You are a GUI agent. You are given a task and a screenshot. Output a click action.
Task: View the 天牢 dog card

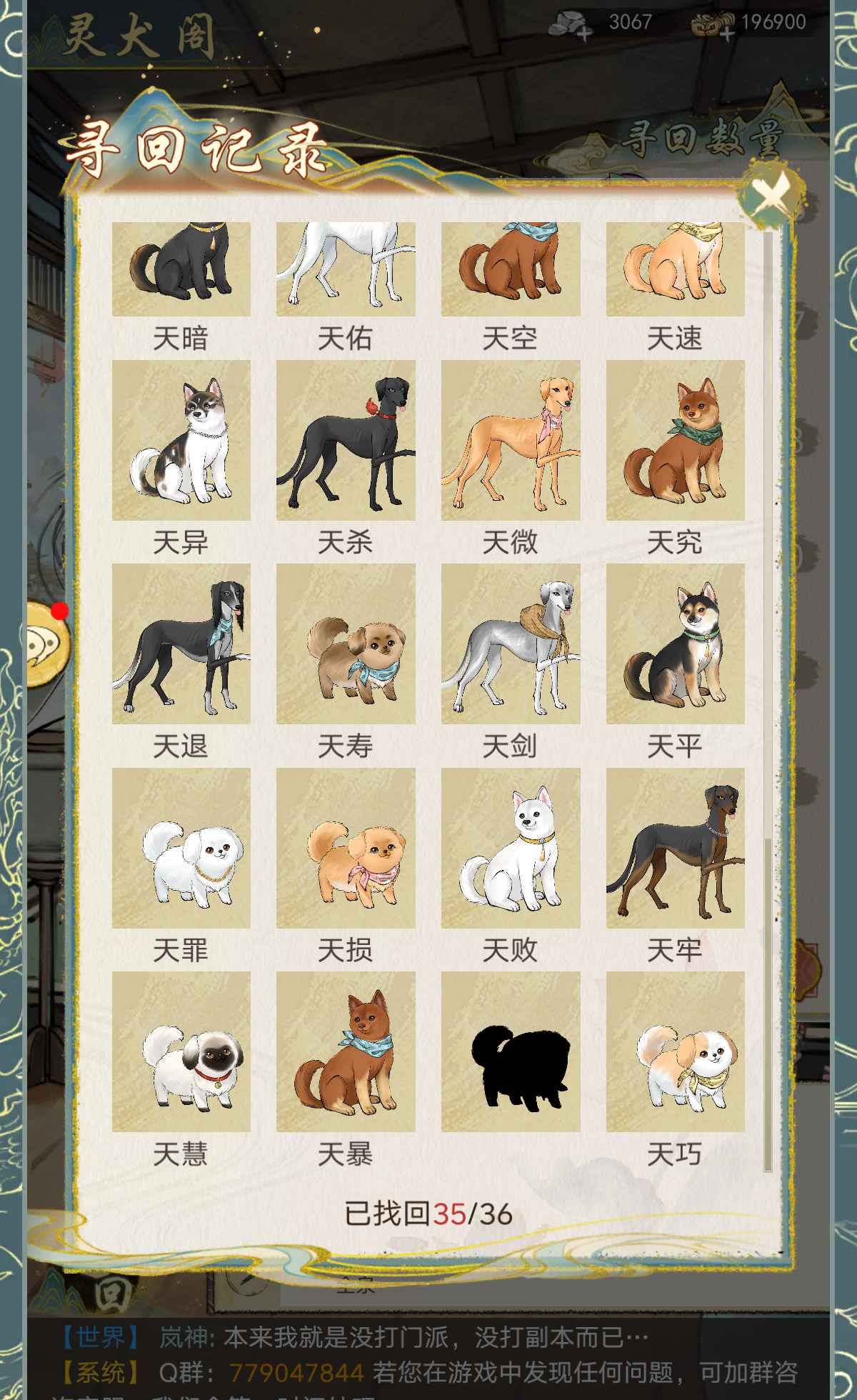[x=675, y=848]
